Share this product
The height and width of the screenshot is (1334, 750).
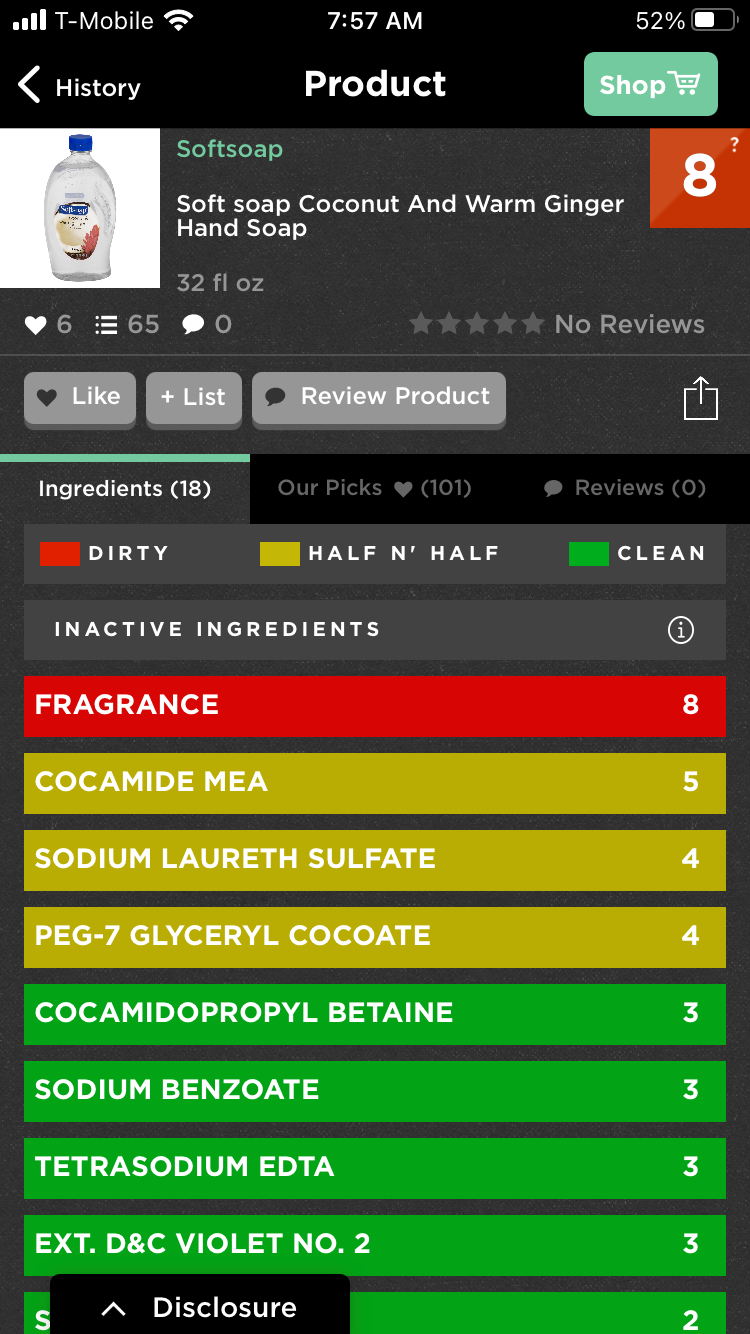point(700,398)
